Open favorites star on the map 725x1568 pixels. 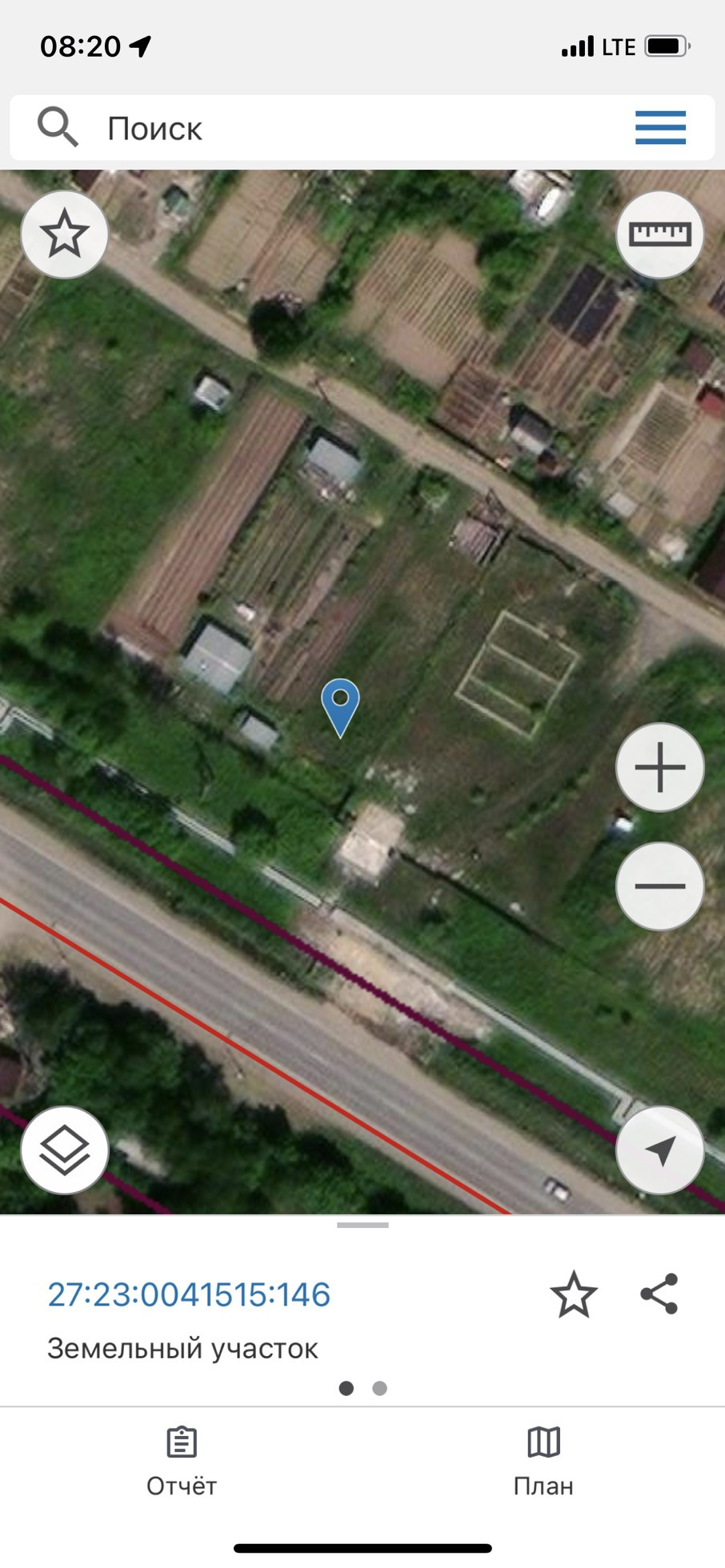point(64,234)
